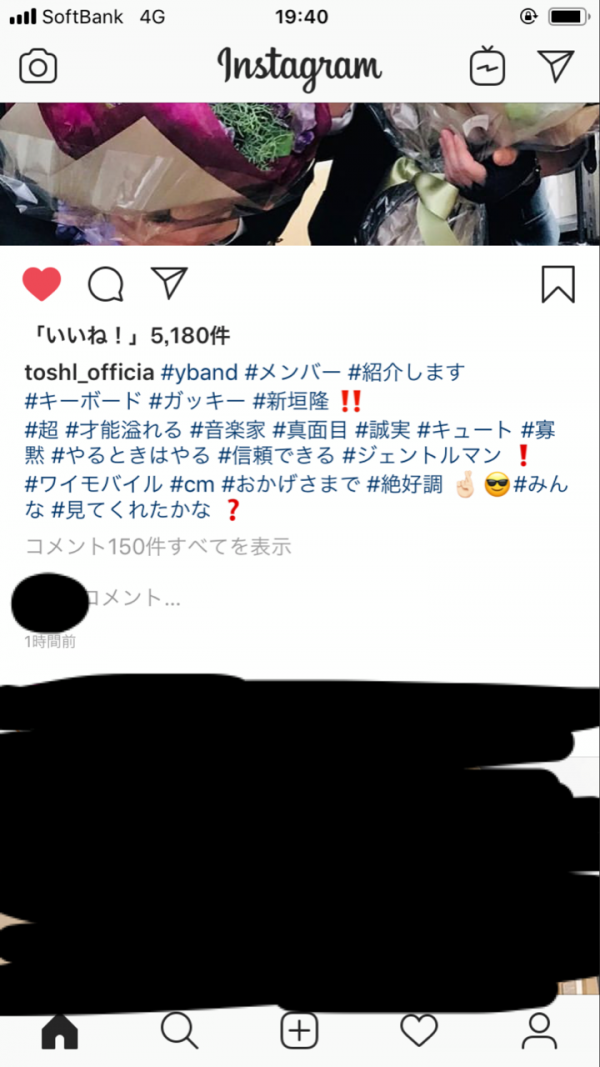Bookmark this post
Screen dimensions: 600x1067
click(558, 284)
